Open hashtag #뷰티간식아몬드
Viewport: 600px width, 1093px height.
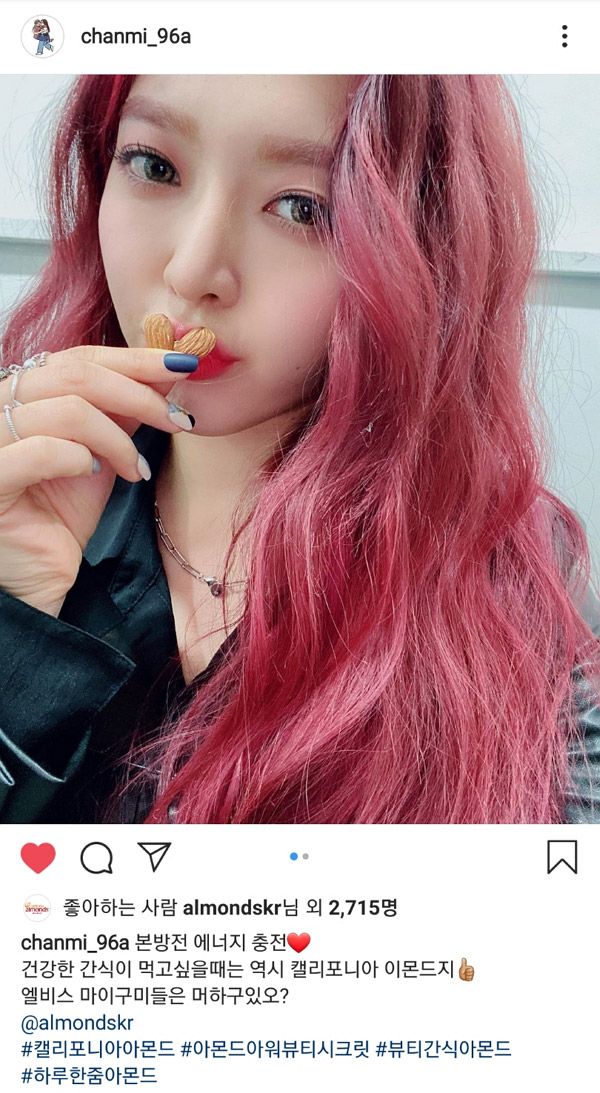[443, 1050]
